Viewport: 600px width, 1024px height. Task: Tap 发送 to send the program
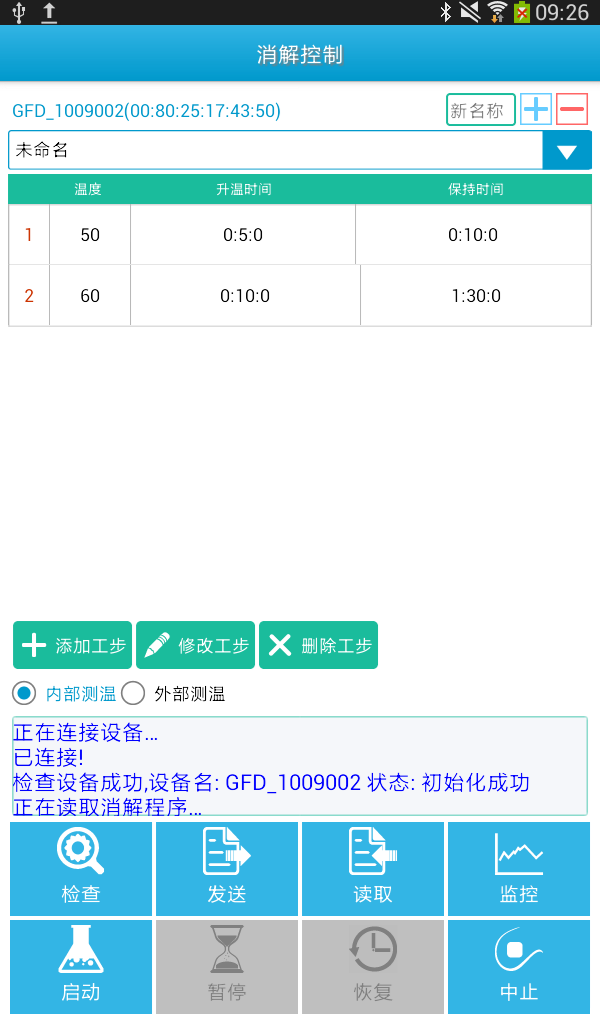[x=227, y=869]
